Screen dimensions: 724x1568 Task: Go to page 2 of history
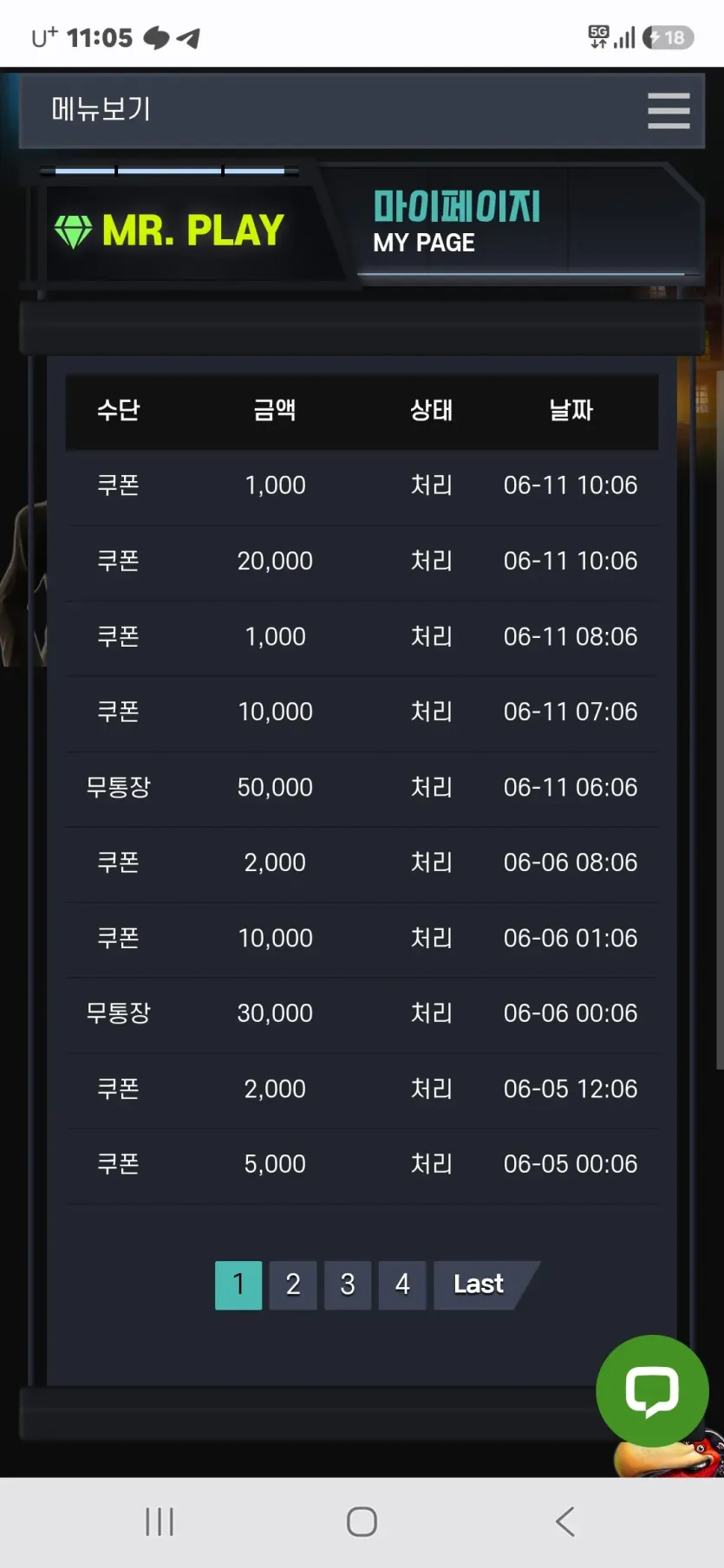293,1285
